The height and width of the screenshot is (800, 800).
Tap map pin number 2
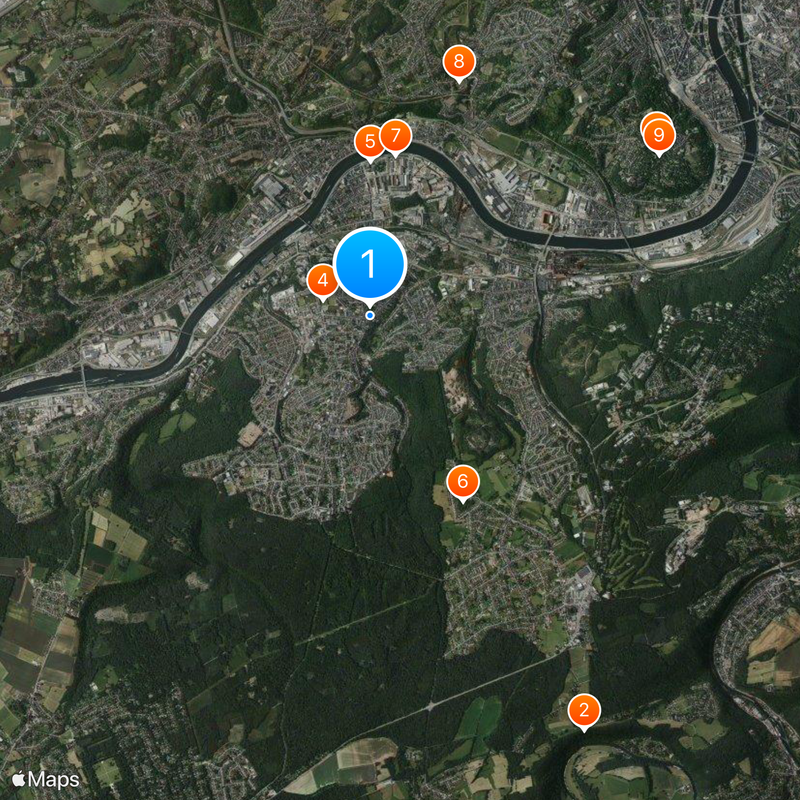coord(584,711)
